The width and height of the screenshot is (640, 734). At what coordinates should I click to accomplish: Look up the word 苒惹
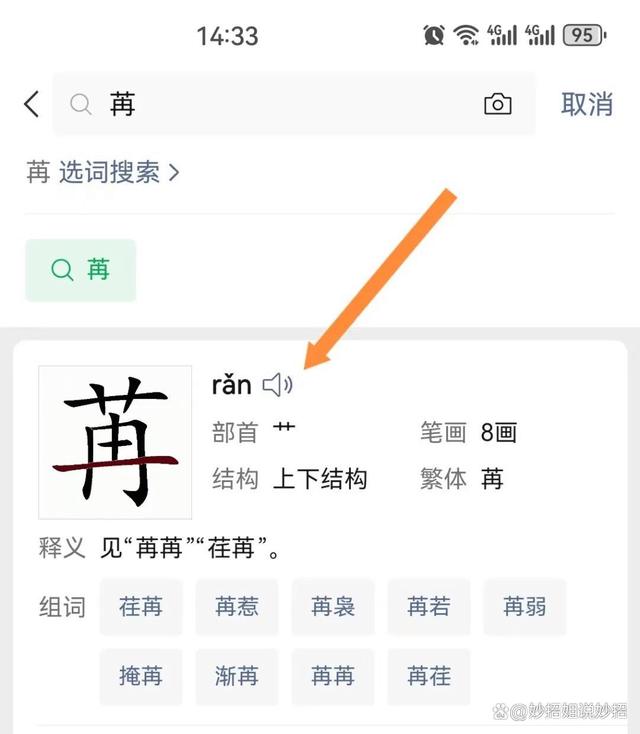(237, 606)
